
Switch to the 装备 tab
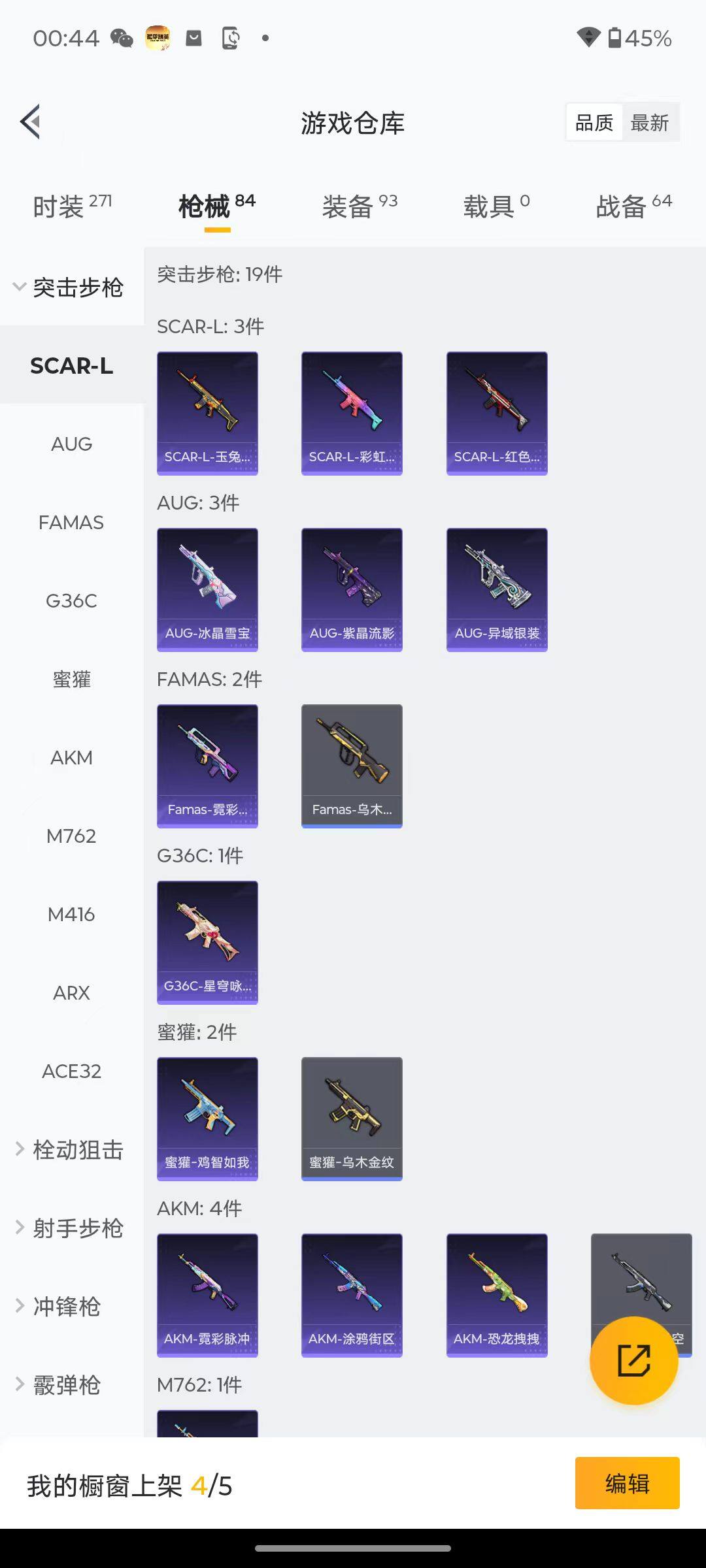point(360,206)
